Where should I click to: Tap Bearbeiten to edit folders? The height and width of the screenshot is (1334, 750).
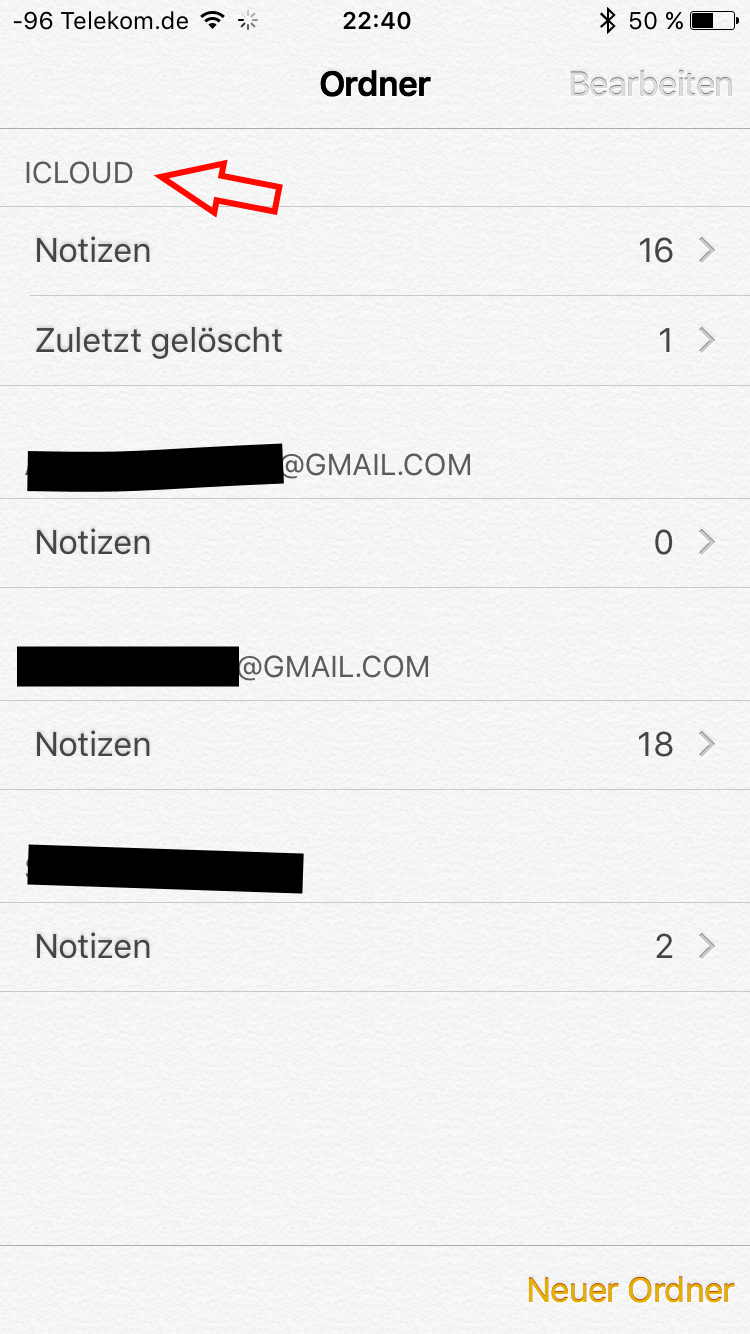[x=651, y=84]
